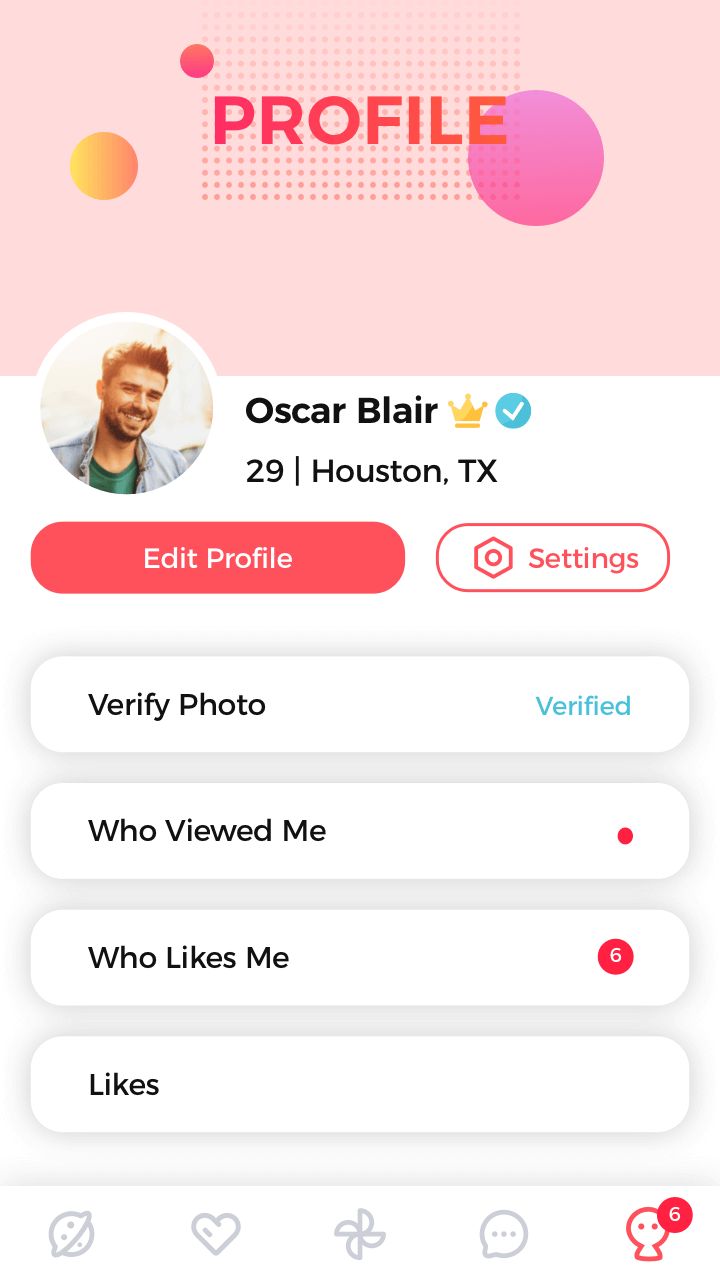Viewport: 720px width, 1280px height.
Task: Open the pinwheel icon in the navigation bar
Action: point(360,1233)
